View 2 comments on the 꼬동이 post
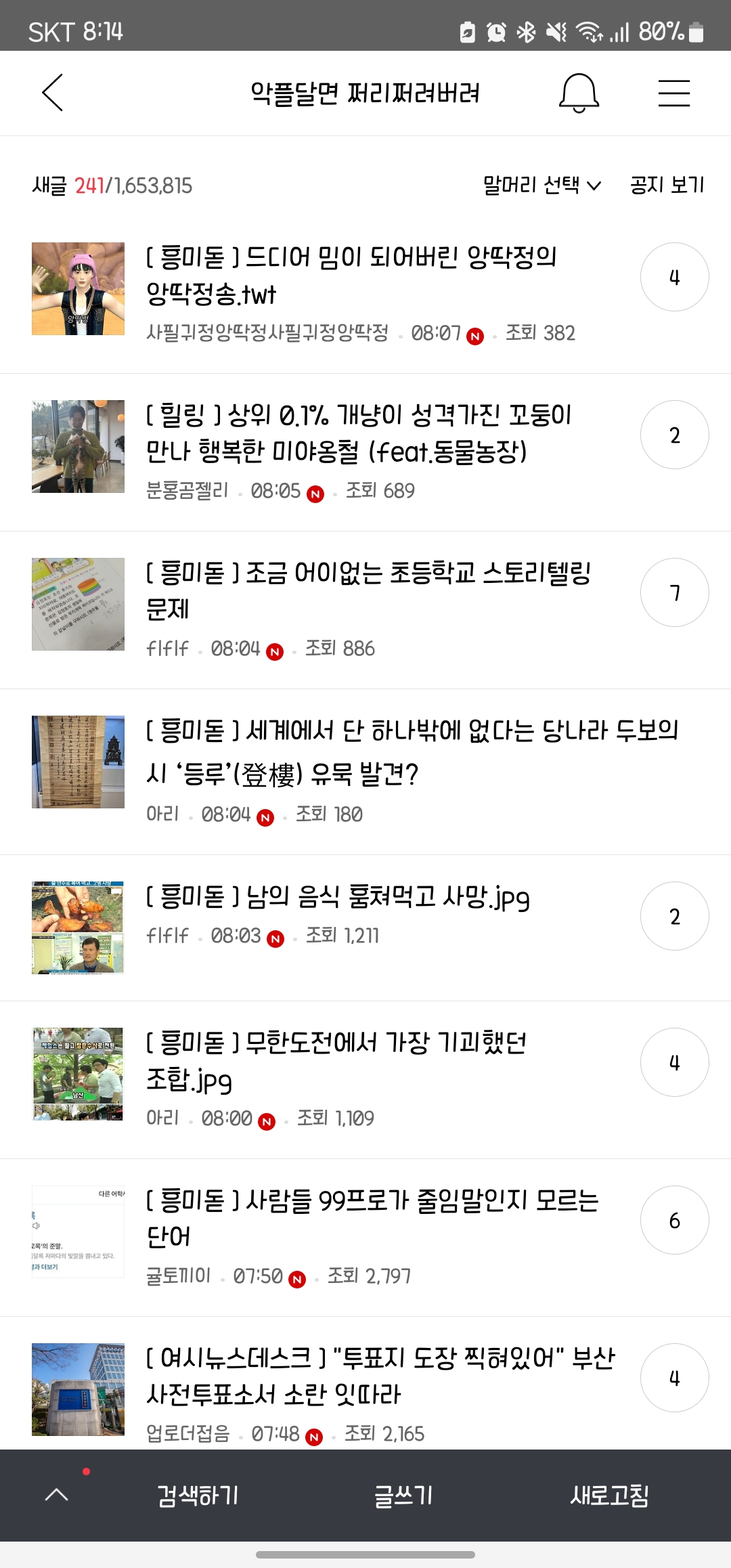Viewport: 731px width, 1568px height. (674, 435)
